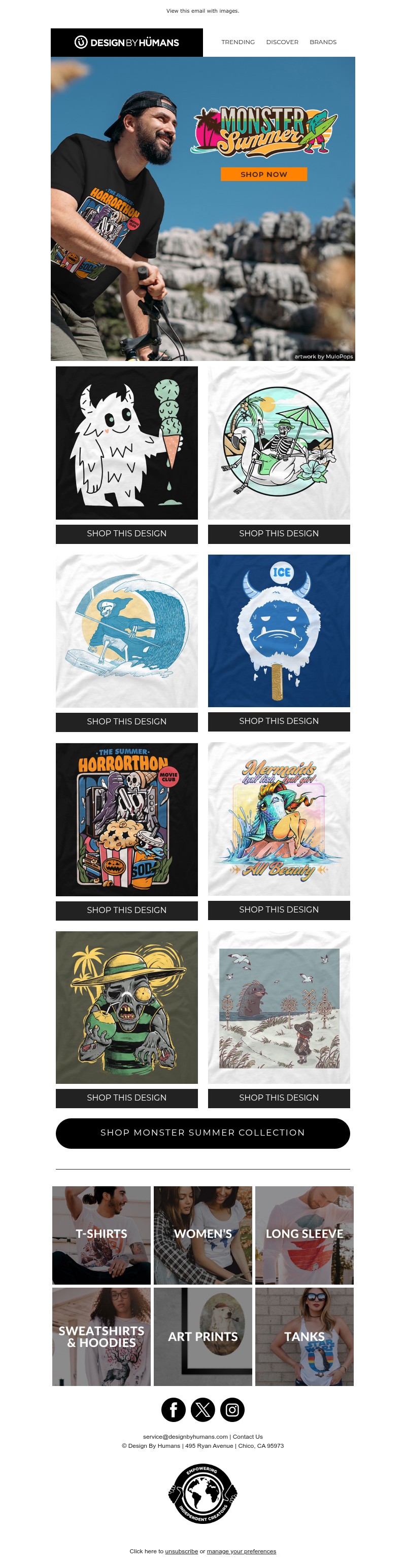Open the LONG SLEEVE category tile
The height and width of the screenshot is (1568, 406).
(304, 1234)
